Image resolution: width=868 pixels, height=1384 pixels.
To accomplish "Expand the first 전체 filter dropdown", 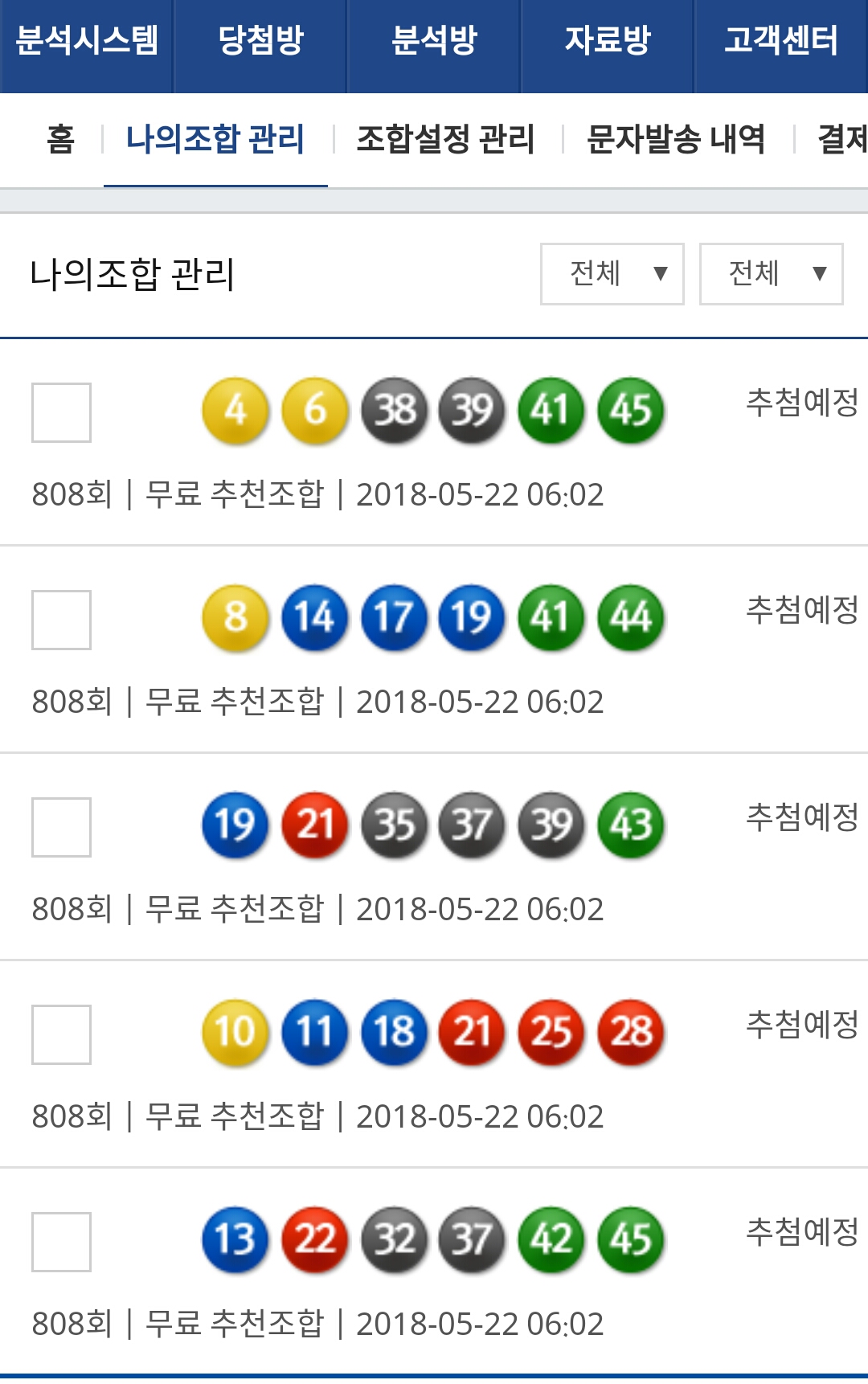I will (612, 274).
